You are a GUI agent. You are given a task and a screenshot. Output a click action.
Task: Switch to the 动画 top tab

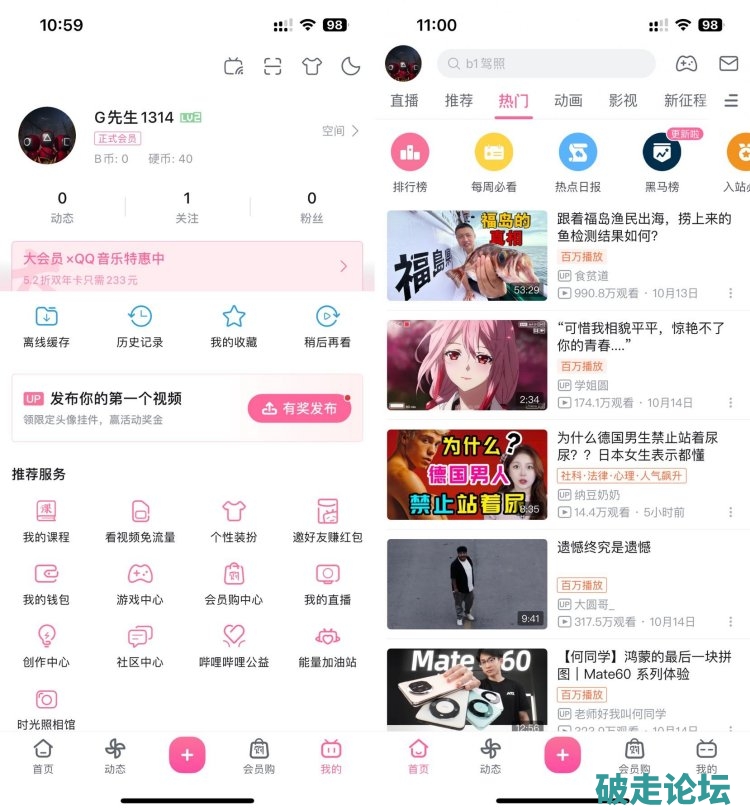(568, 101)
